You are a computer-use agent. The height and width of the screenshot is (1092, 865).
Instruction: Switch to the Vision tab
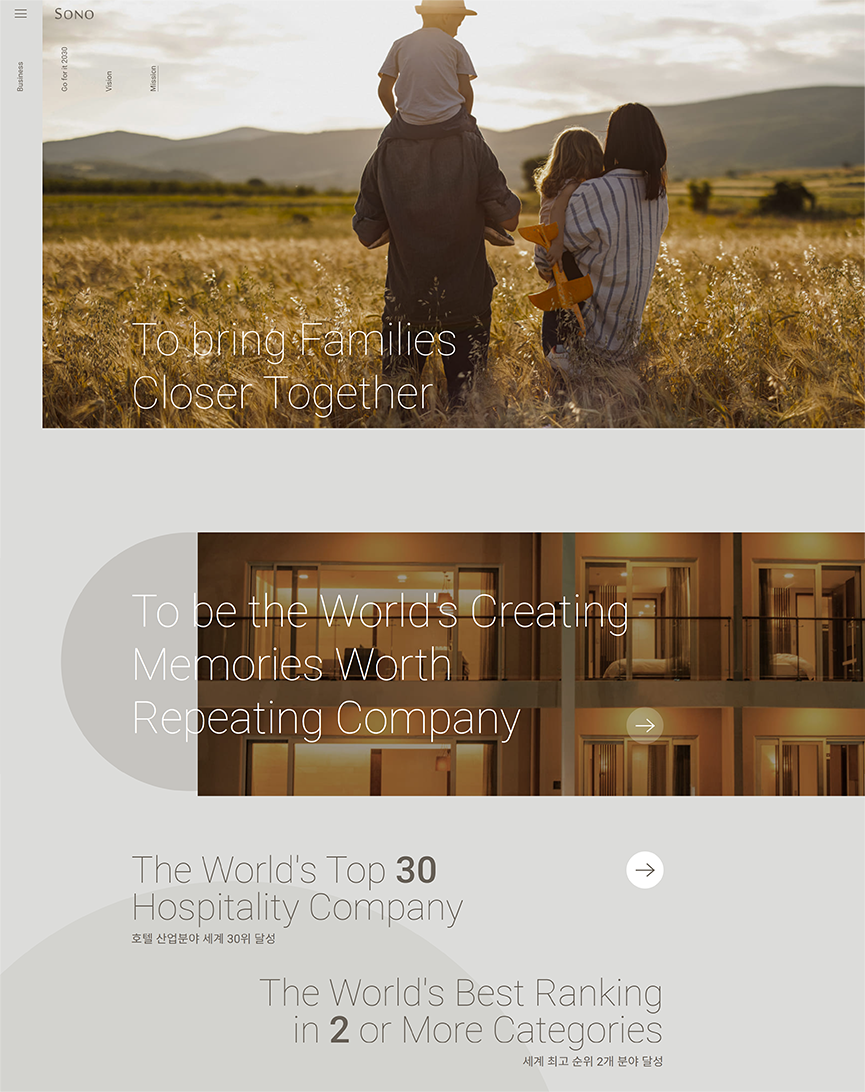109,81
